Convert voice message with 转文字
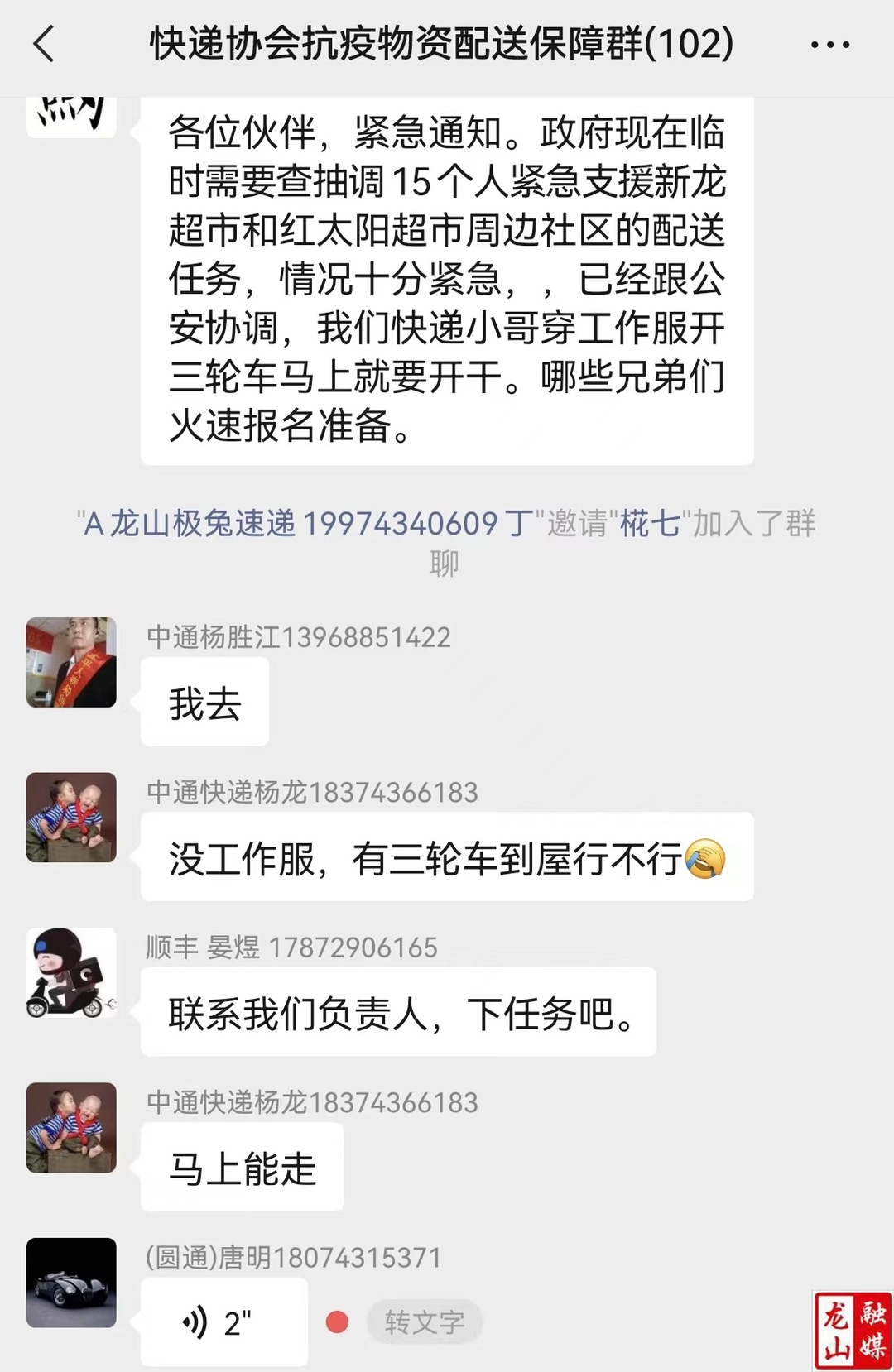894x1372 pixels. [x=424, y=1322]
